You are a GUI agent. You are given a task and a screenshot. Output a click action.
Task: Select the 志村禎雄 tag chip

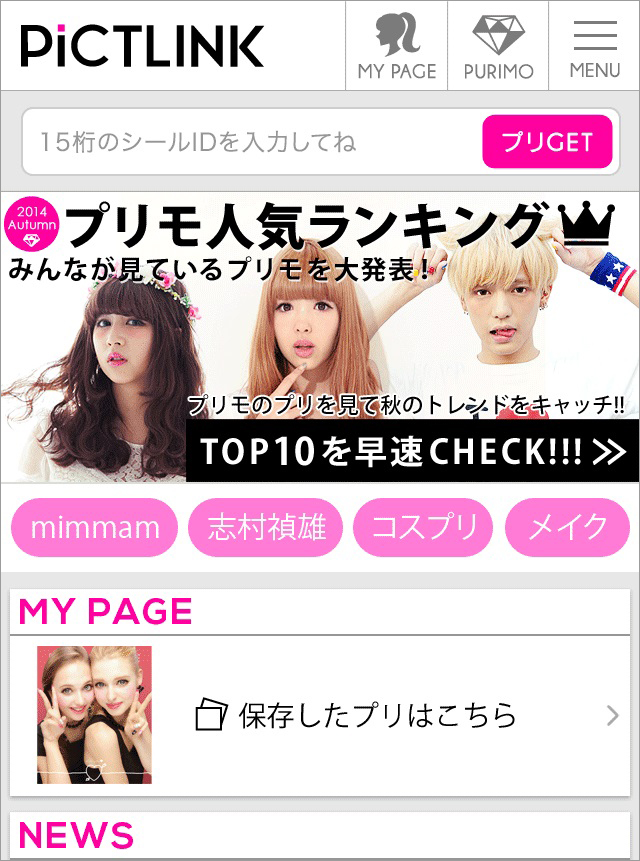(x=266, y=527)
